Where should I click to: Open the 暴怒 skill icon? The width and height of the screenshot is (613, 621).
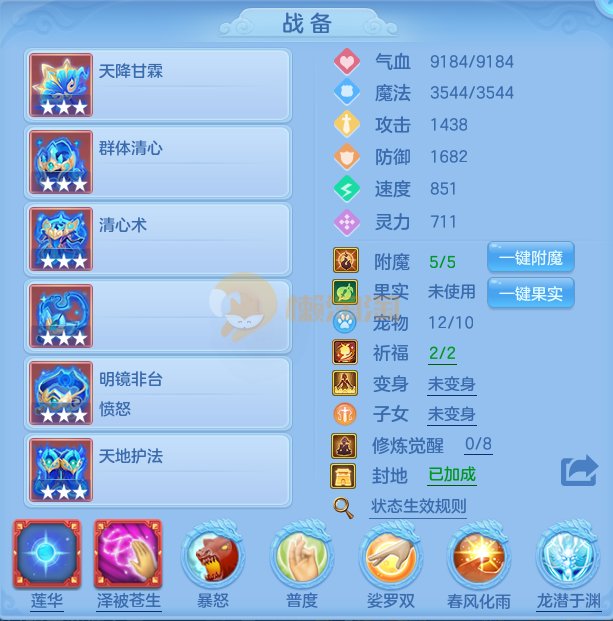[x=214, y=555]
